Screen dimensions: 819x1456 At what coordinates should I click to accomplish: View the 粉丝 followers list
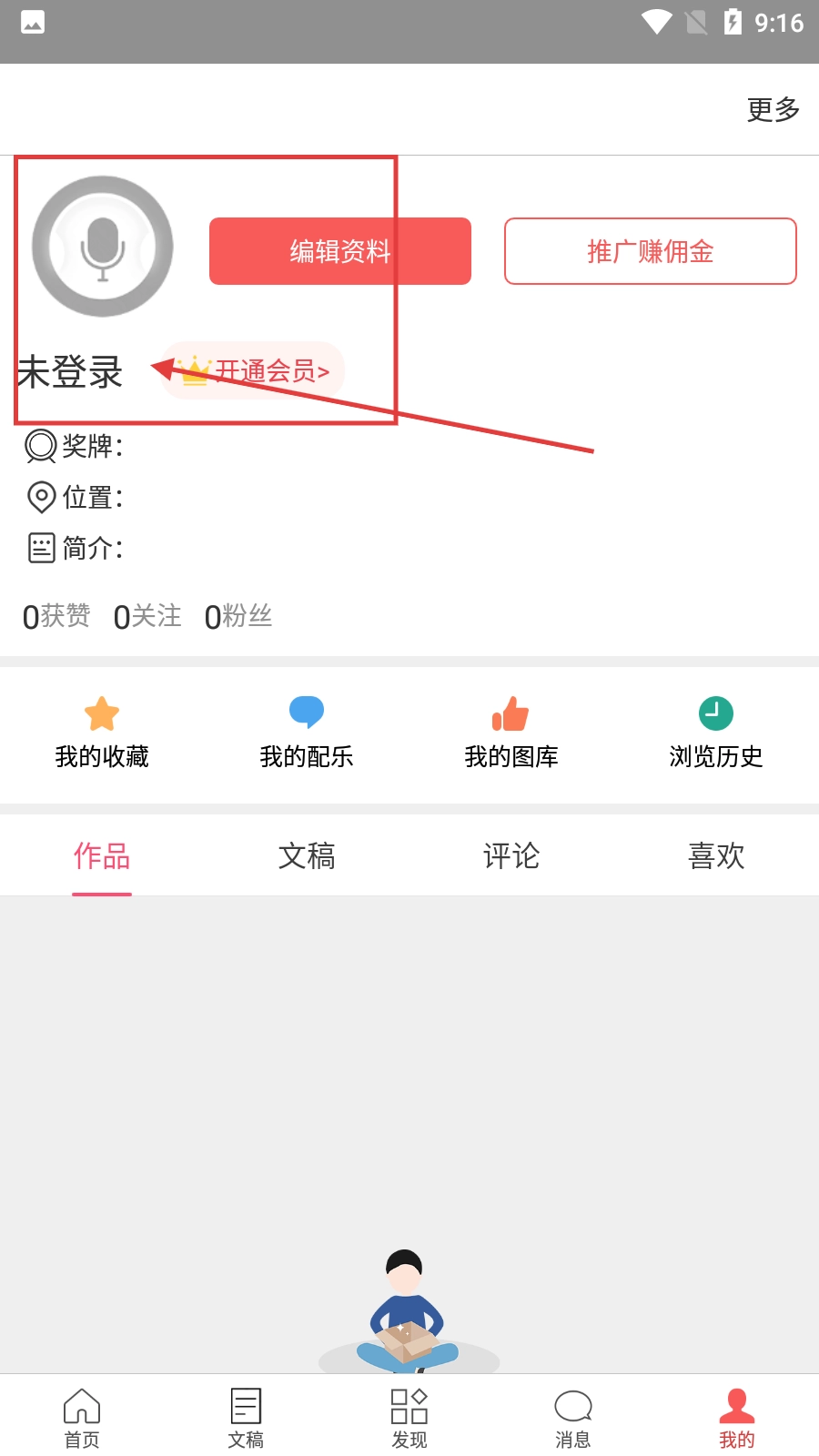click(x=238, y=616)
